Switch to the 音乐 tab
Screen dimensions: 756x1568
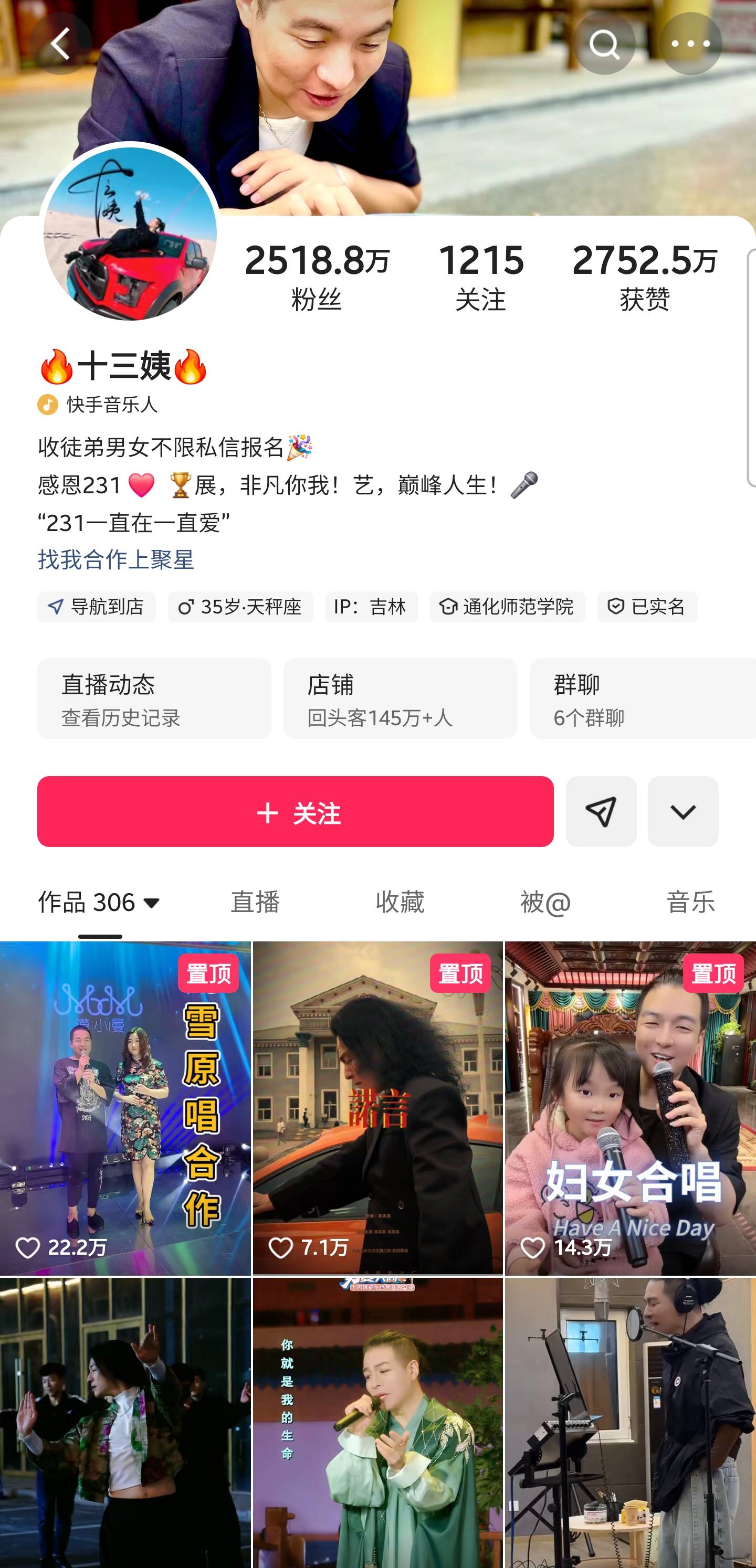click(690, 902)
